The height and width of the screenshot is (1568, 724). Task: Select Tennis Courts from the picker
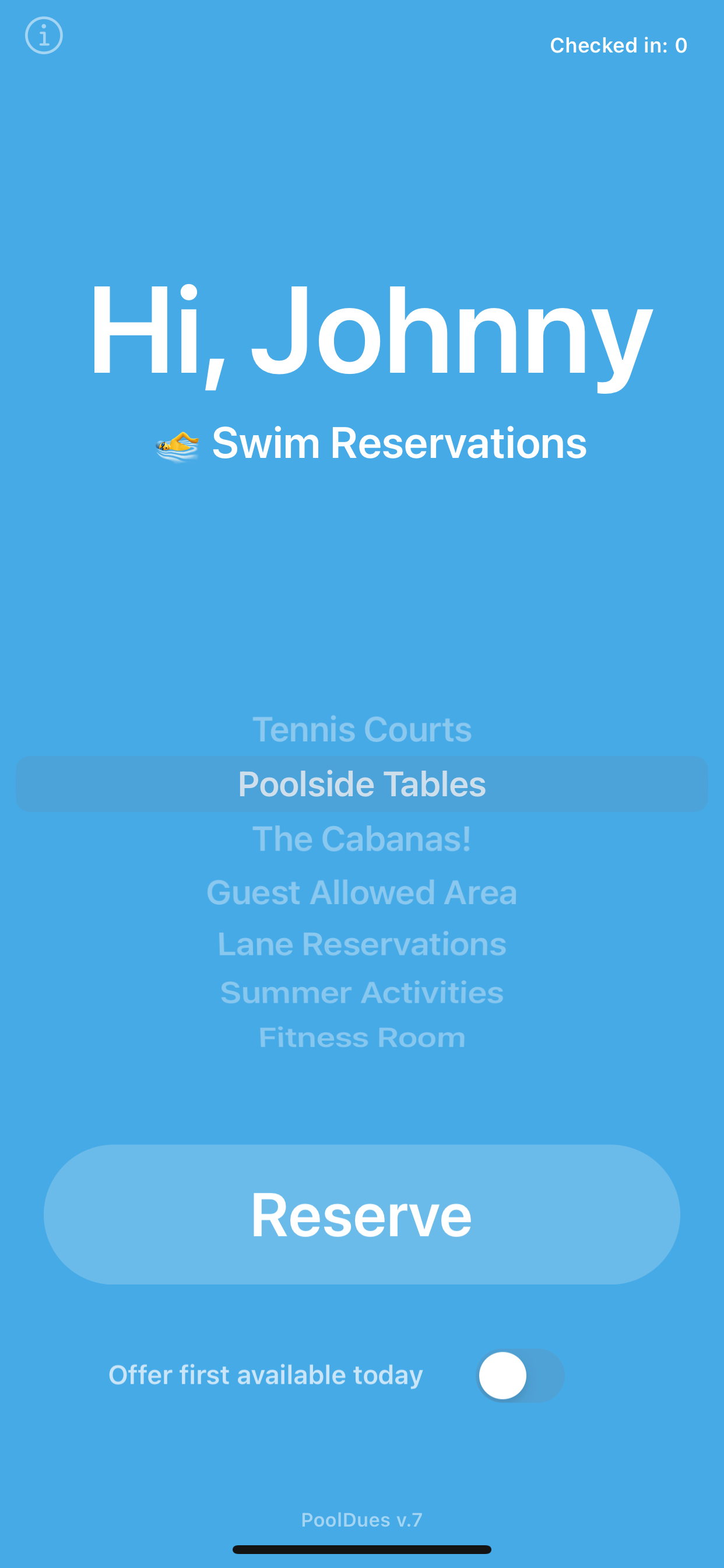pos(362,729)
